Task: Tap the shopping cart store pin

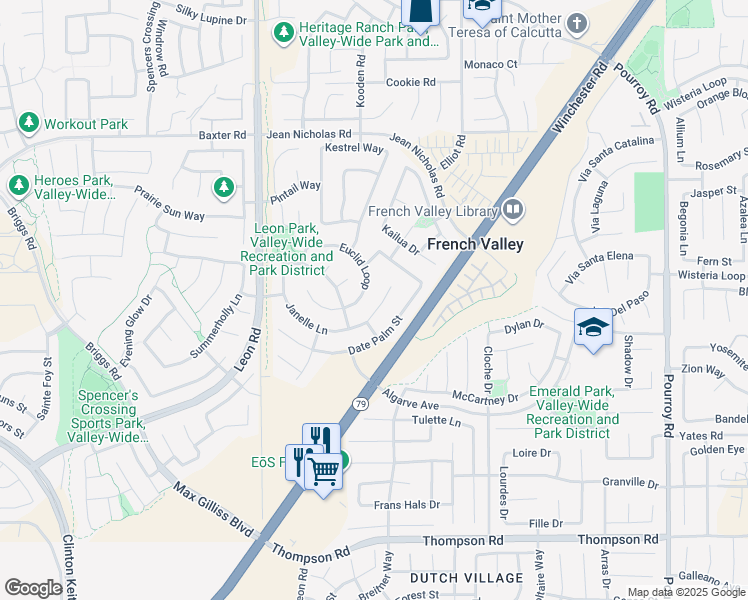Action: tap(323, 469)
